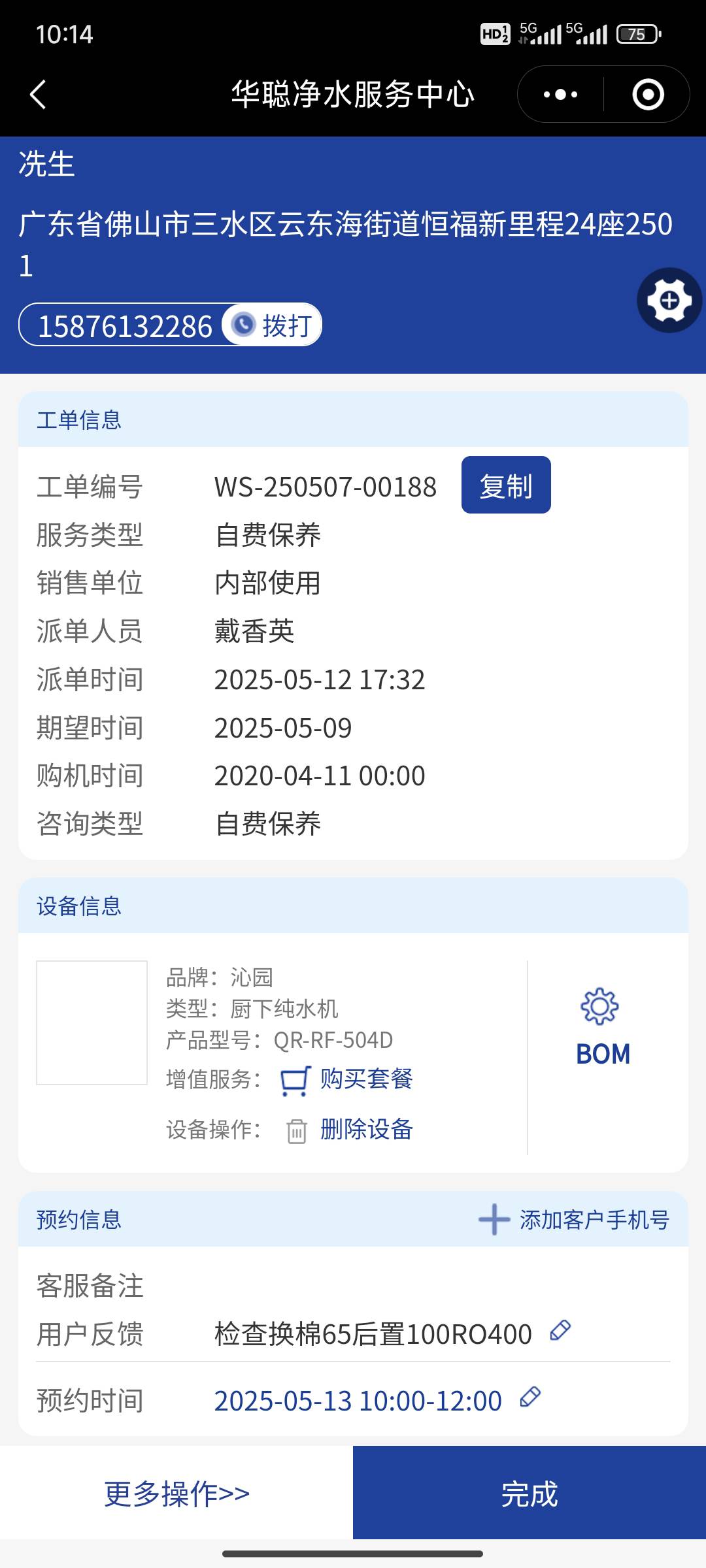Screen dimensions: 706x1568
Task: Close the mini program via the circle icon
Action: coord(648,95)
